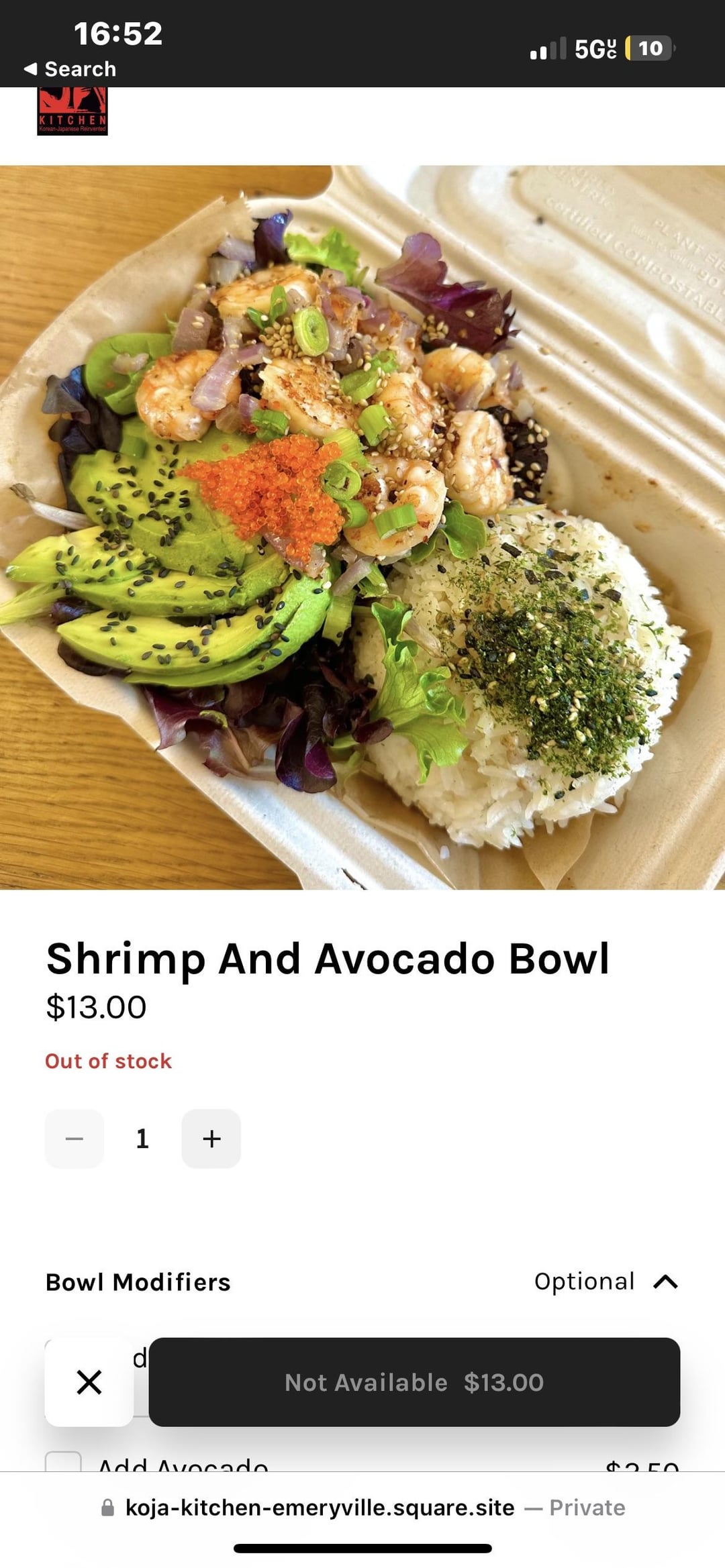Image resolution: width=725 pixels, height=1568 pixels.
Task: Close the item details with X
Action: (x=89, y=1382)
